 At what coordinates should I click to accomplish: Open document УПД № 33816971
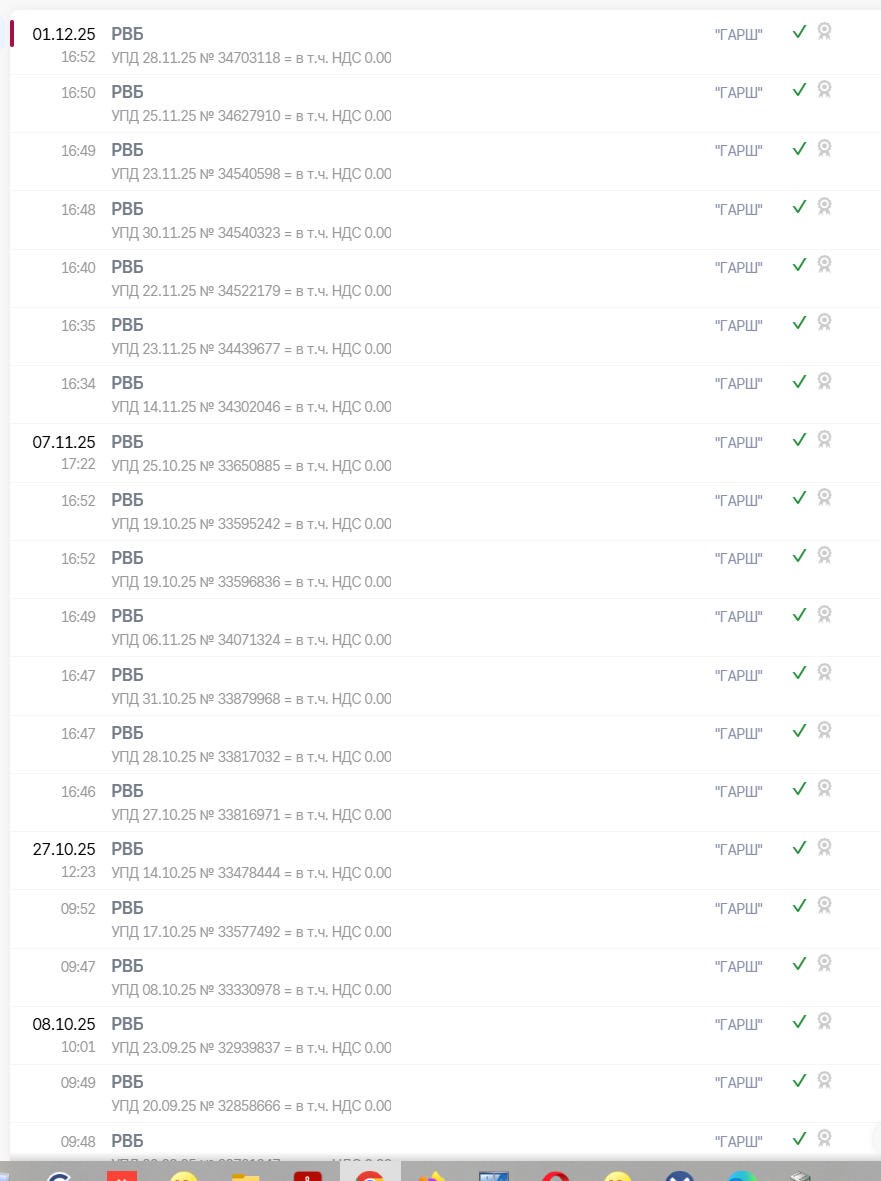[251, 815]
